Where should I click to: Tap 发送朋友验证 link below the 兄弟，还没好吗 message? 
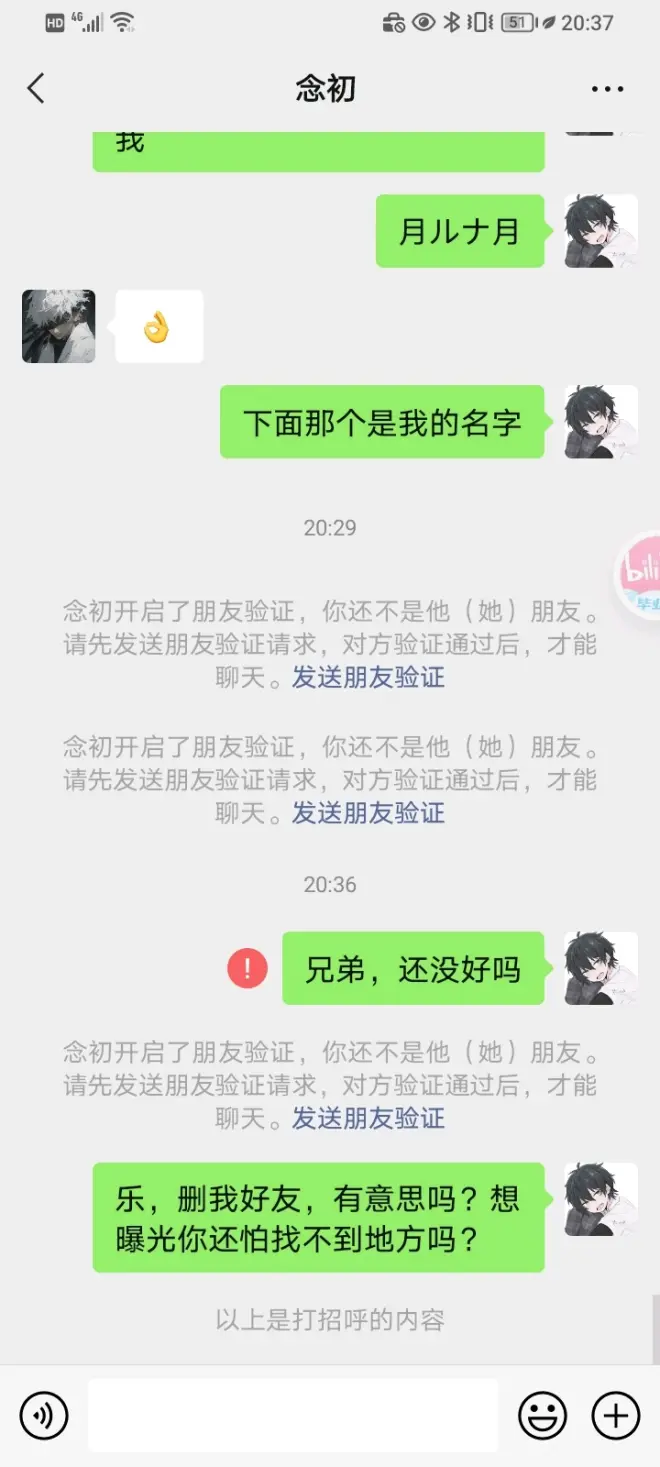point(368,1118)
